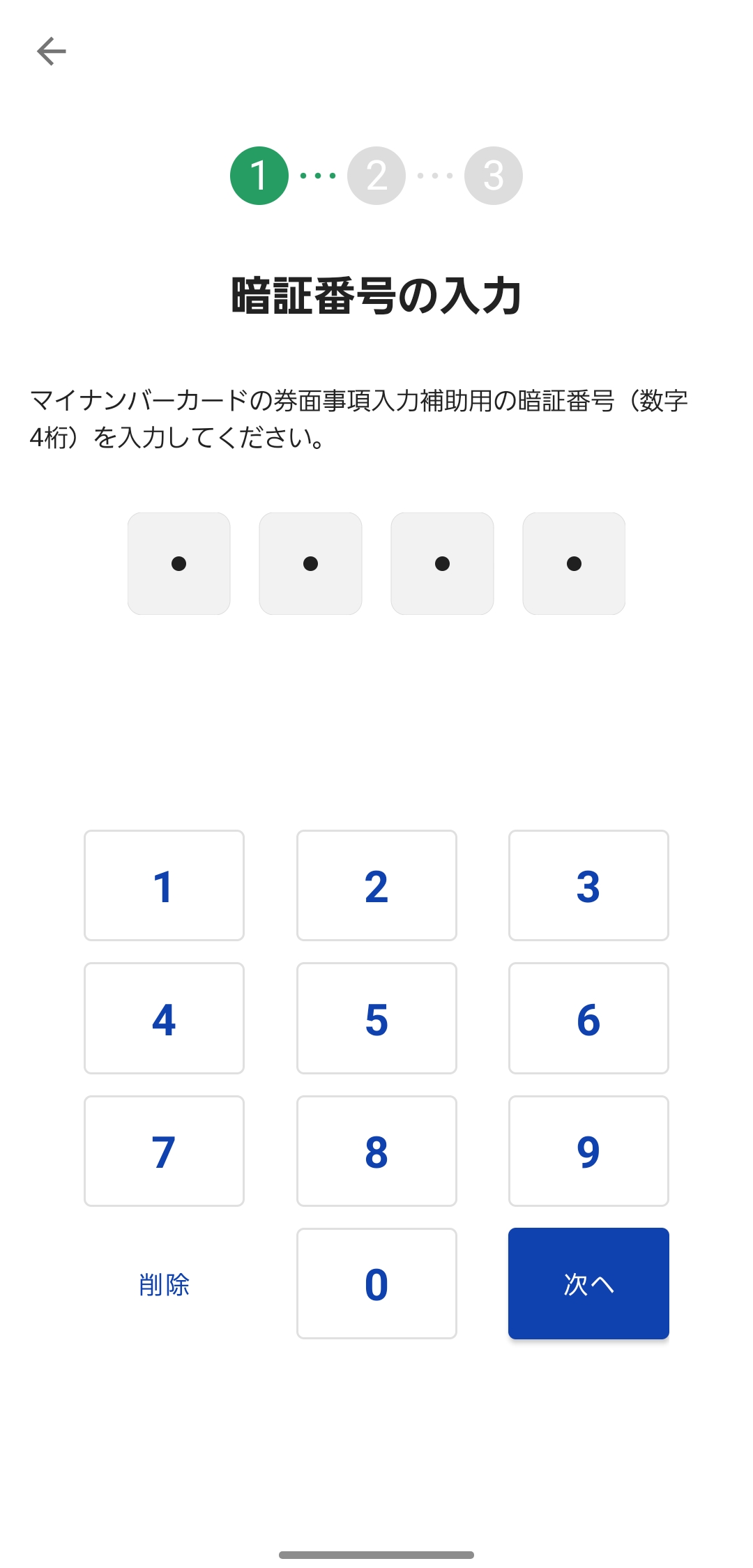Screen dimensions: 753x1568
Task: Delete the last digit with 削除
Action: pos(164,1284)
